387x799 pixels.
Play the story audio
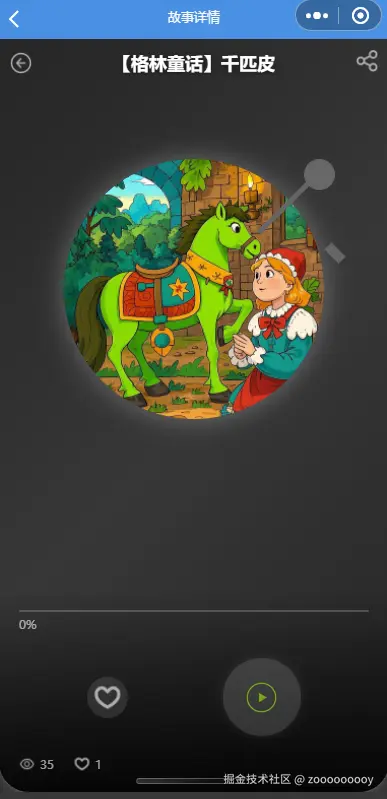pyautogui.click(x=262, y=697)
